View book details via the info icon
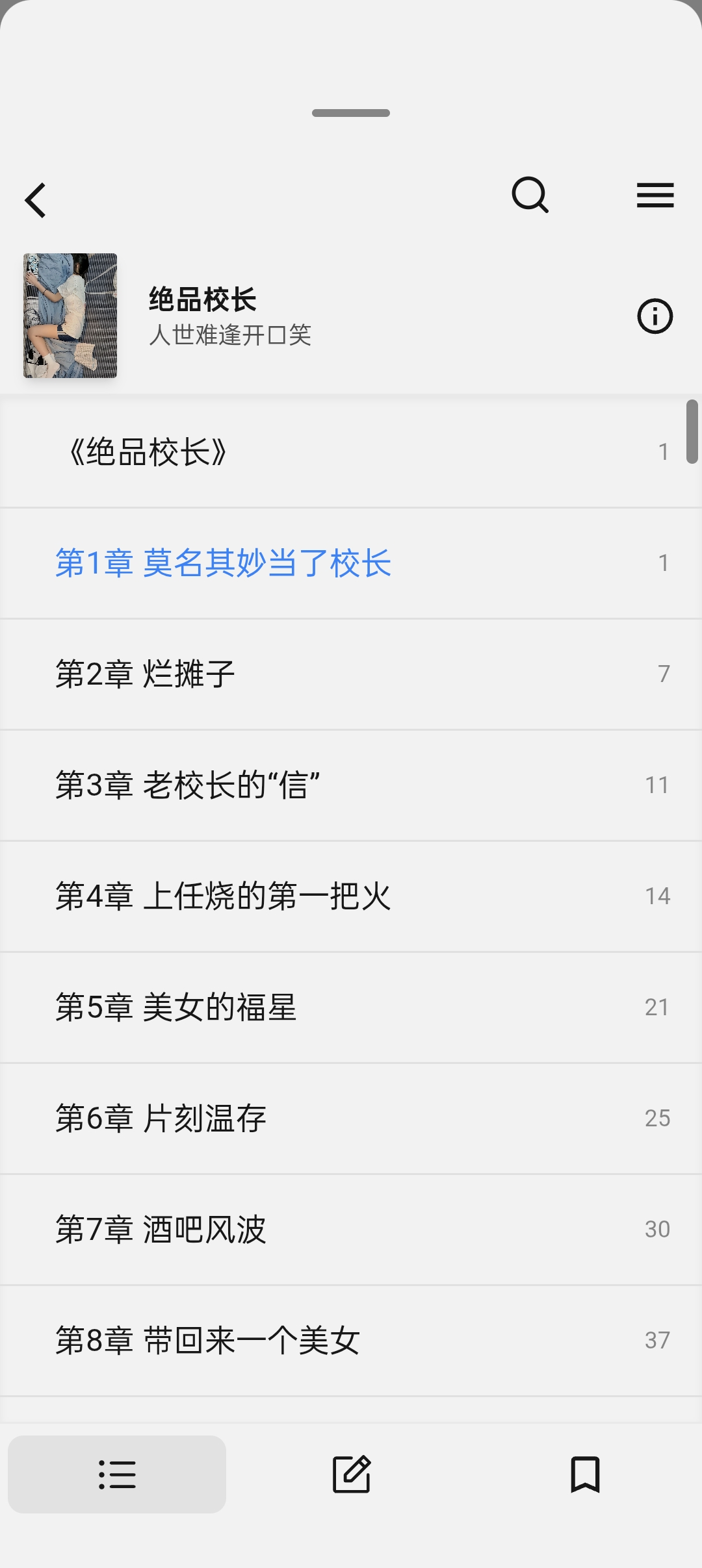Viewport: 702px width, 1568px height. (x=655, y=316)
